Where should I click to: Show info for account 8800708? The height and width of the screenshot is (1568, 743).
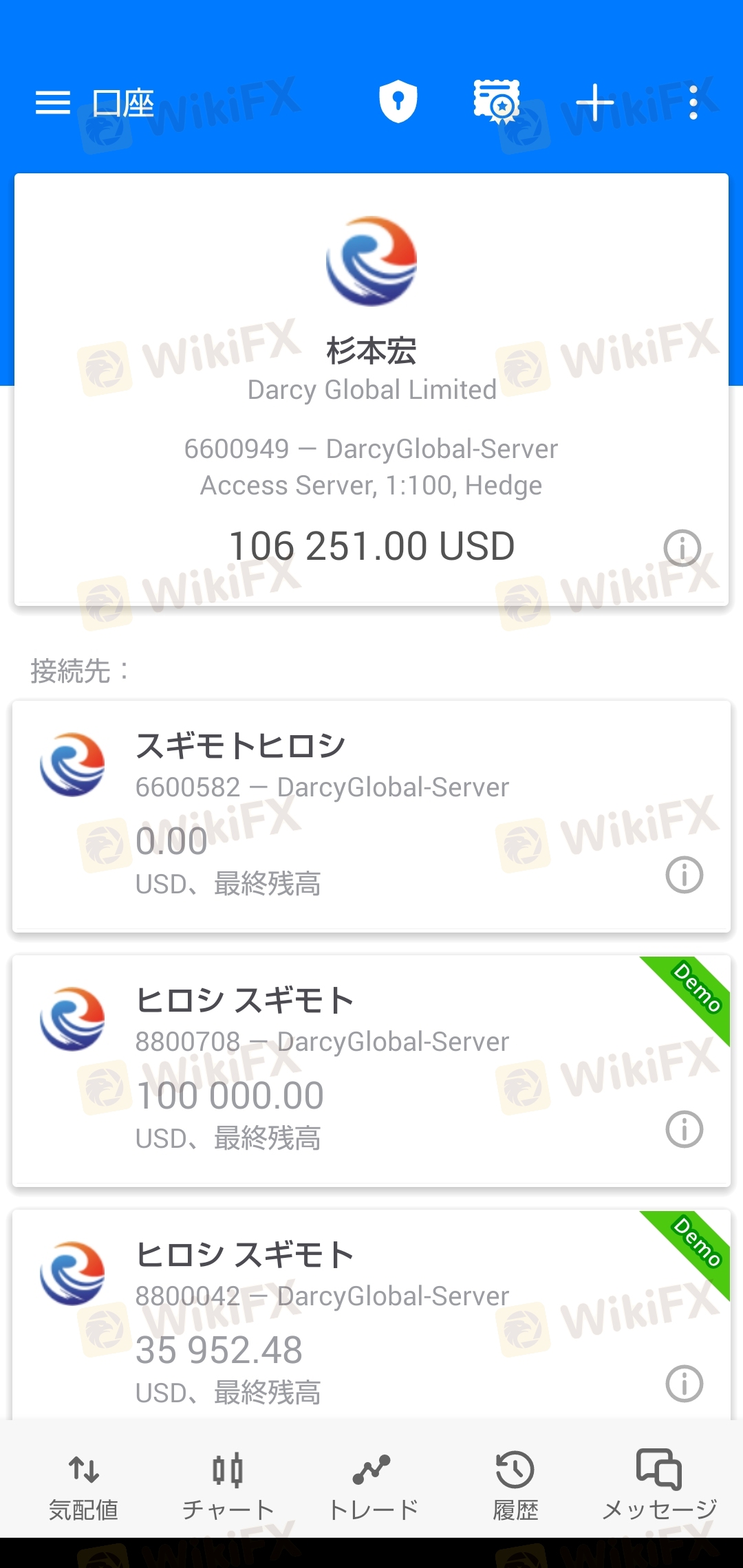685,1129
